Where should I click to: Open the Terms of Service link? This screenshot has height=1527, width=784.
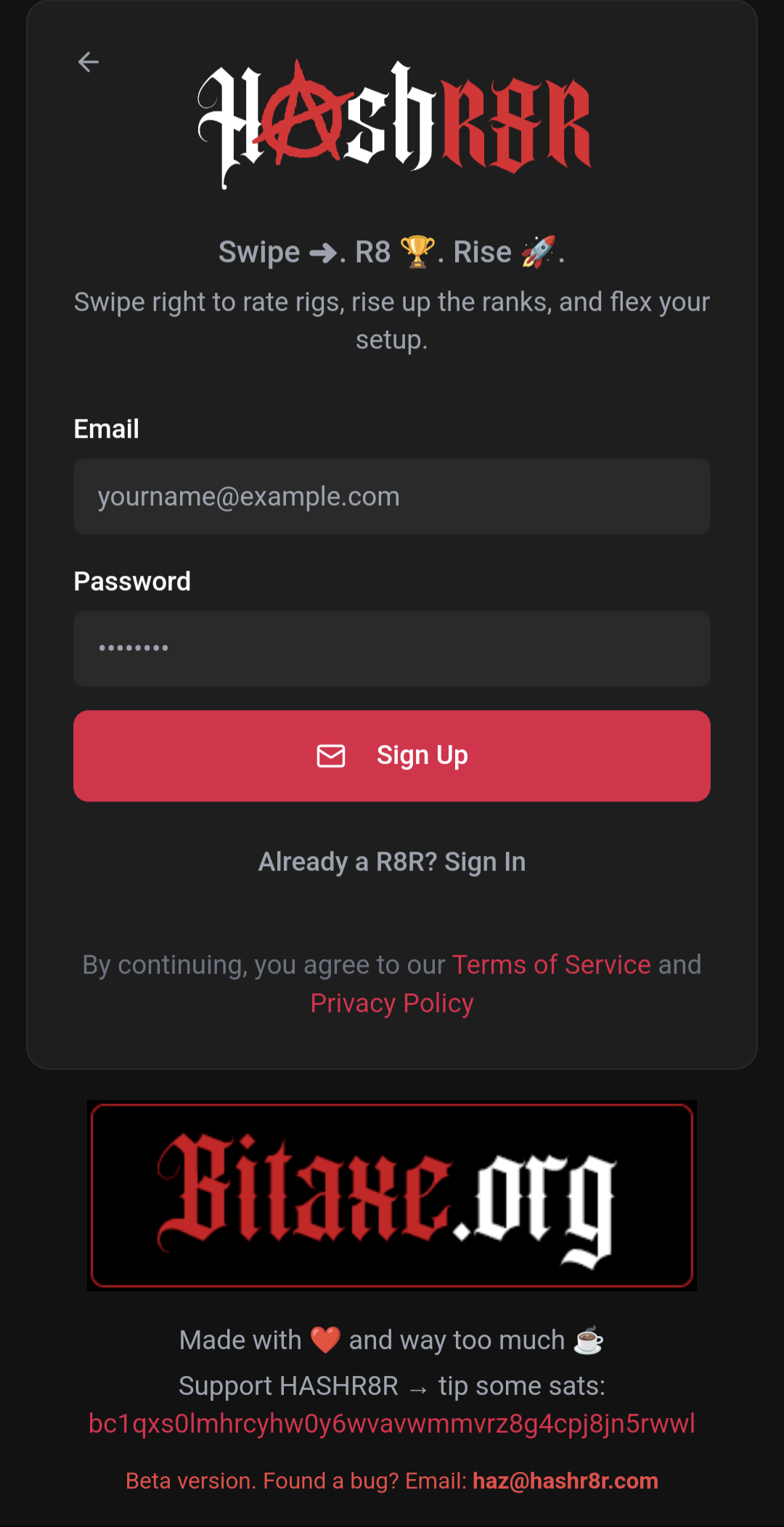[x=551, y=965]
